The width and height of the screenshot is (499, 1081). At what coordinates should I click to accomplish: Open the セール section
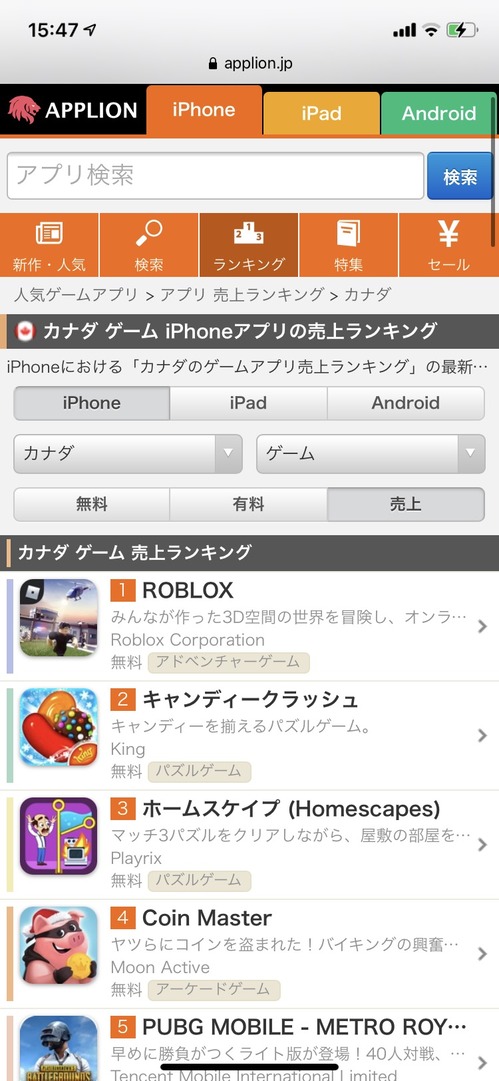449,245
